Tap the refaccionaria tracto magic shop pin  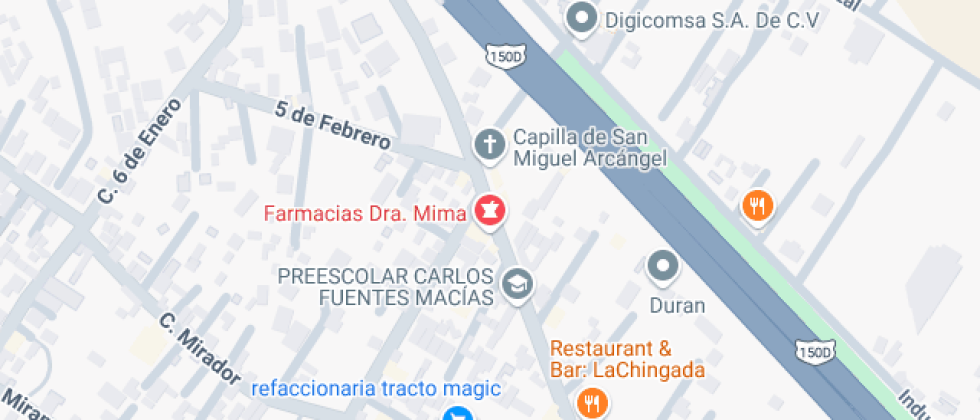click(x=456, y=413)
